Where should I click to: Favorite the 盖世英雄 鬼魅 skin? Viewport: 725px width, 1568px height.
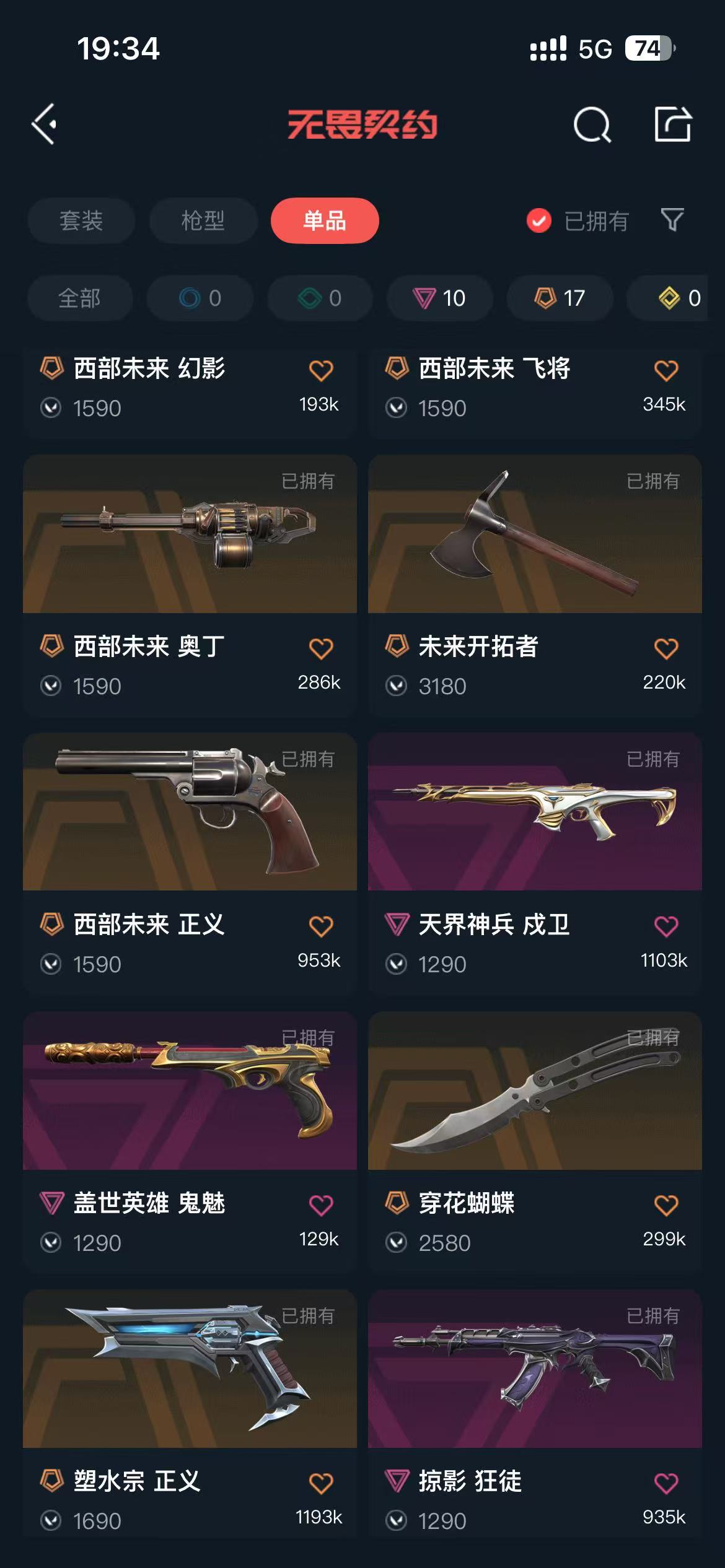321,1204
